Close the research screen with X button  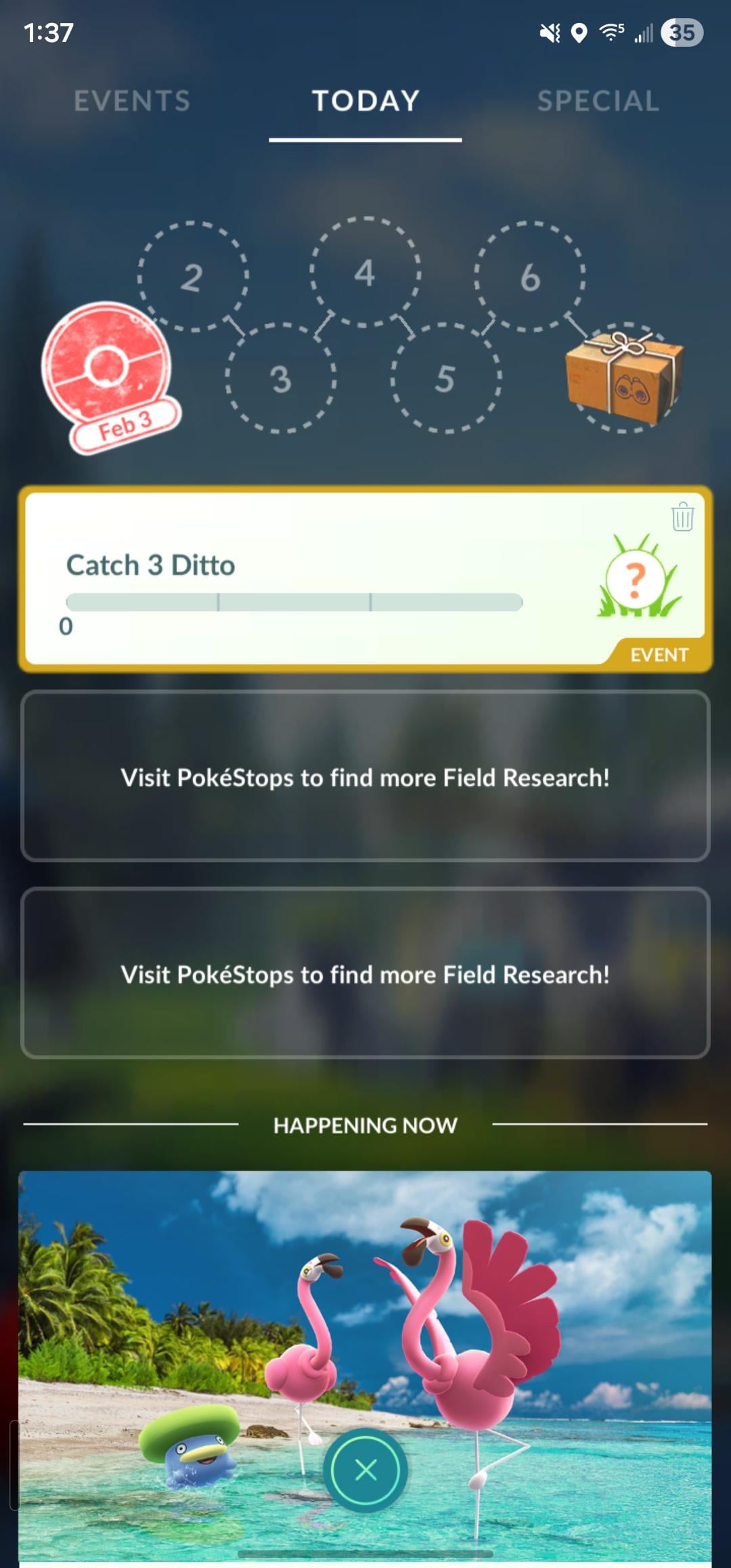click(x=365, y=1470)
